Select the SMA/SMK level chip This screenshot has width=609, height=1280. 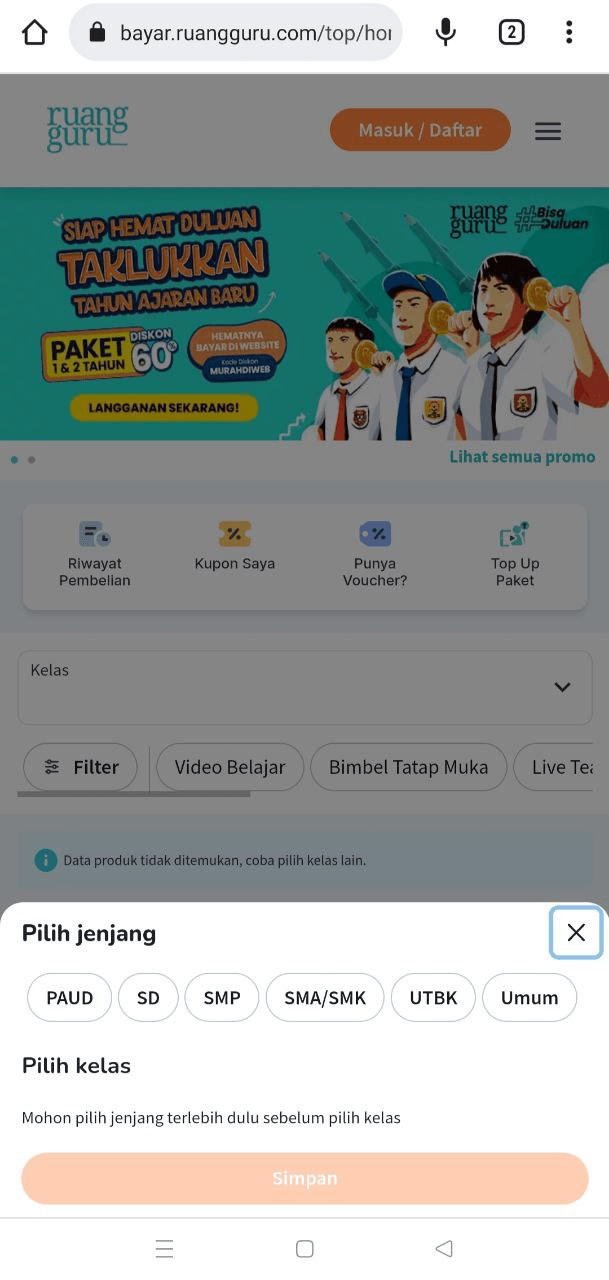tap(325, 997)
